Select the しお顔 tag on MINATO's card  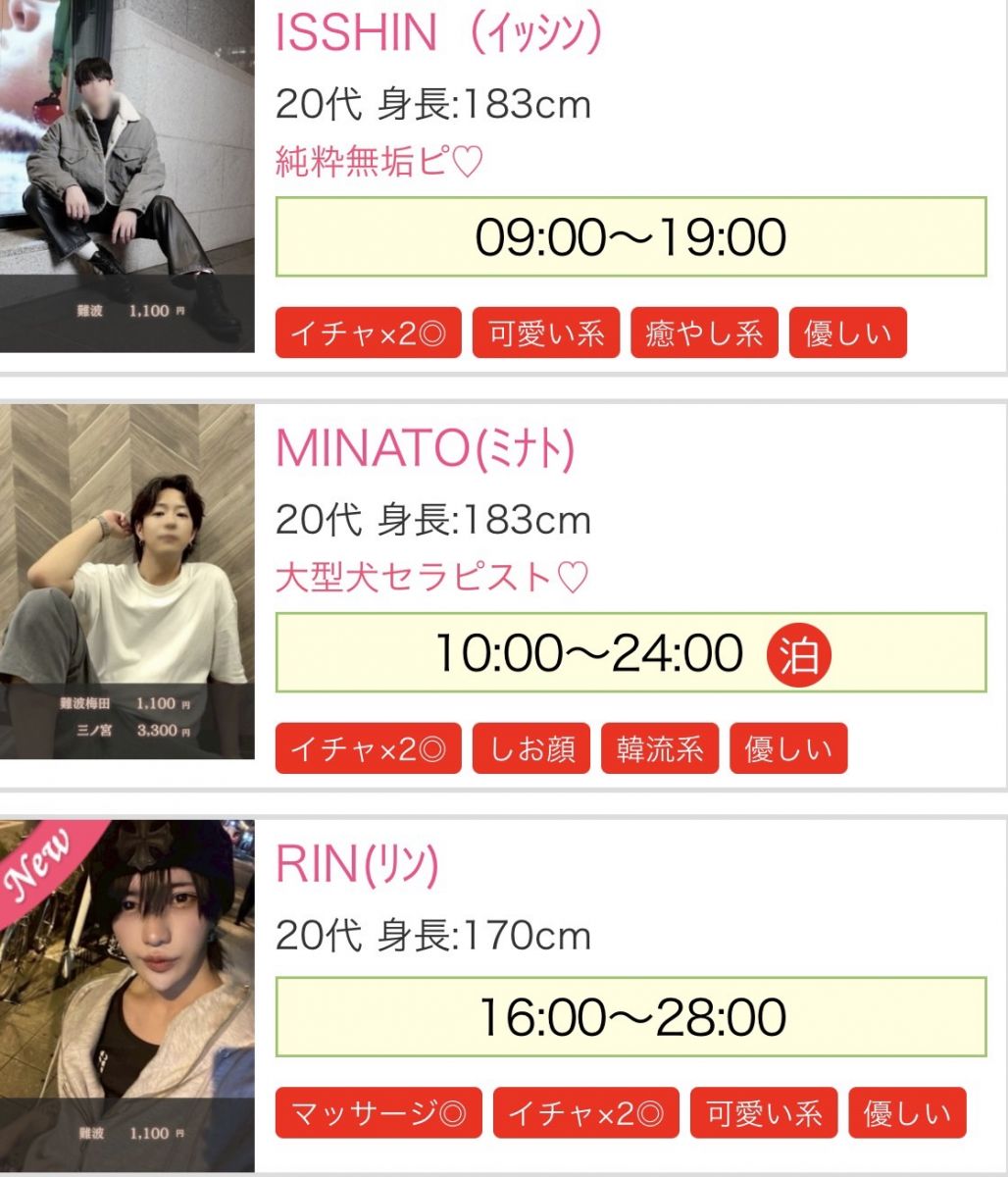(x=531, y=750)
